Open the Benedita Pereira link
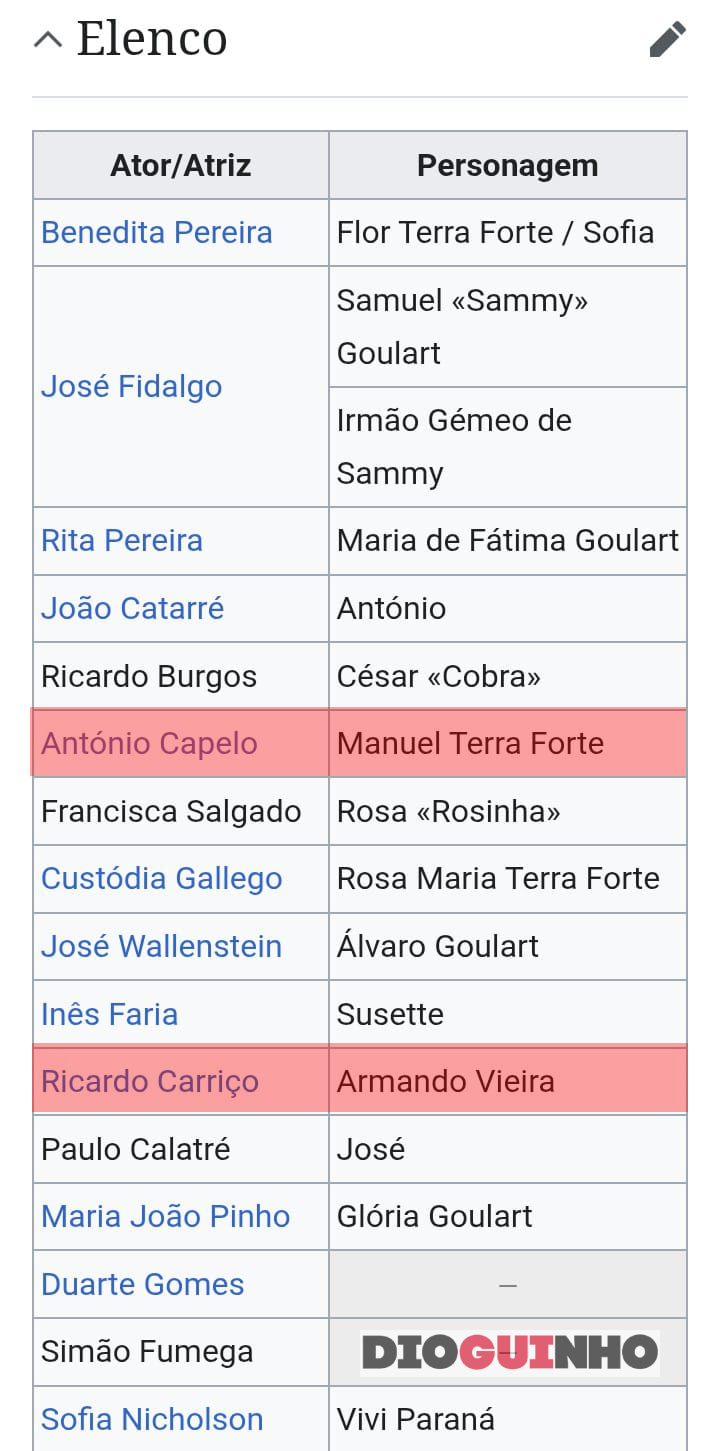The width and height of the screenshot is (720, 1451). coord(157,232)
